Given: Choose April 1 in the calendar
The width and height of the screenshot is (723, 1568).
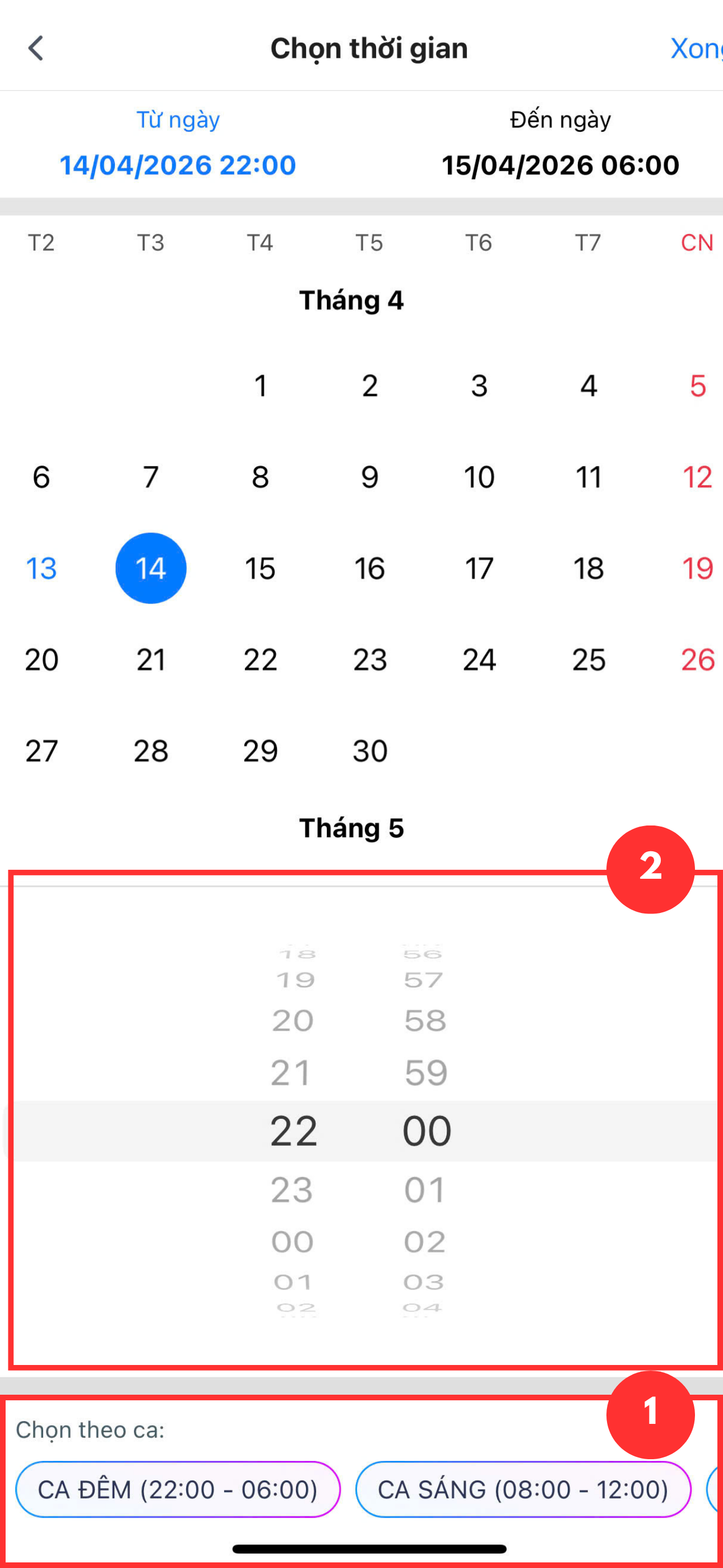Looking at the screenshot, I should coord(260,386).
